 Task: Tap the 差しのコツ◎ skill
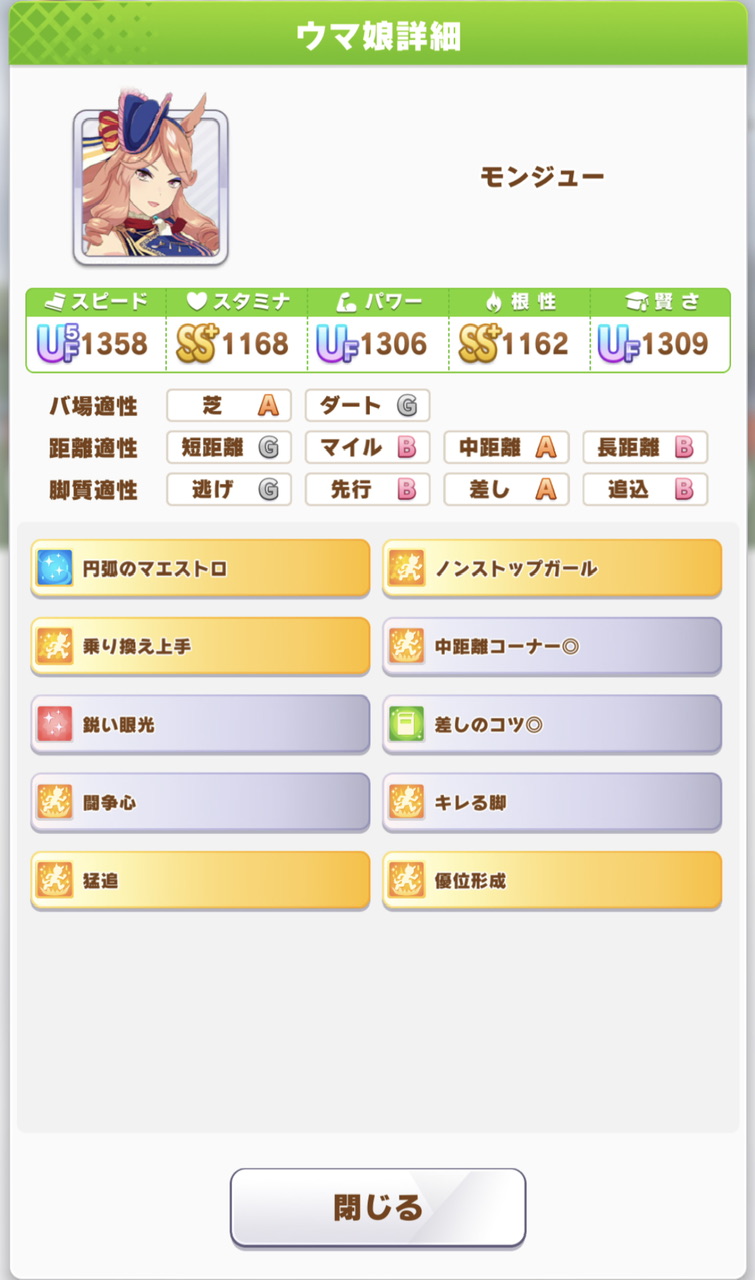[552, 725]
